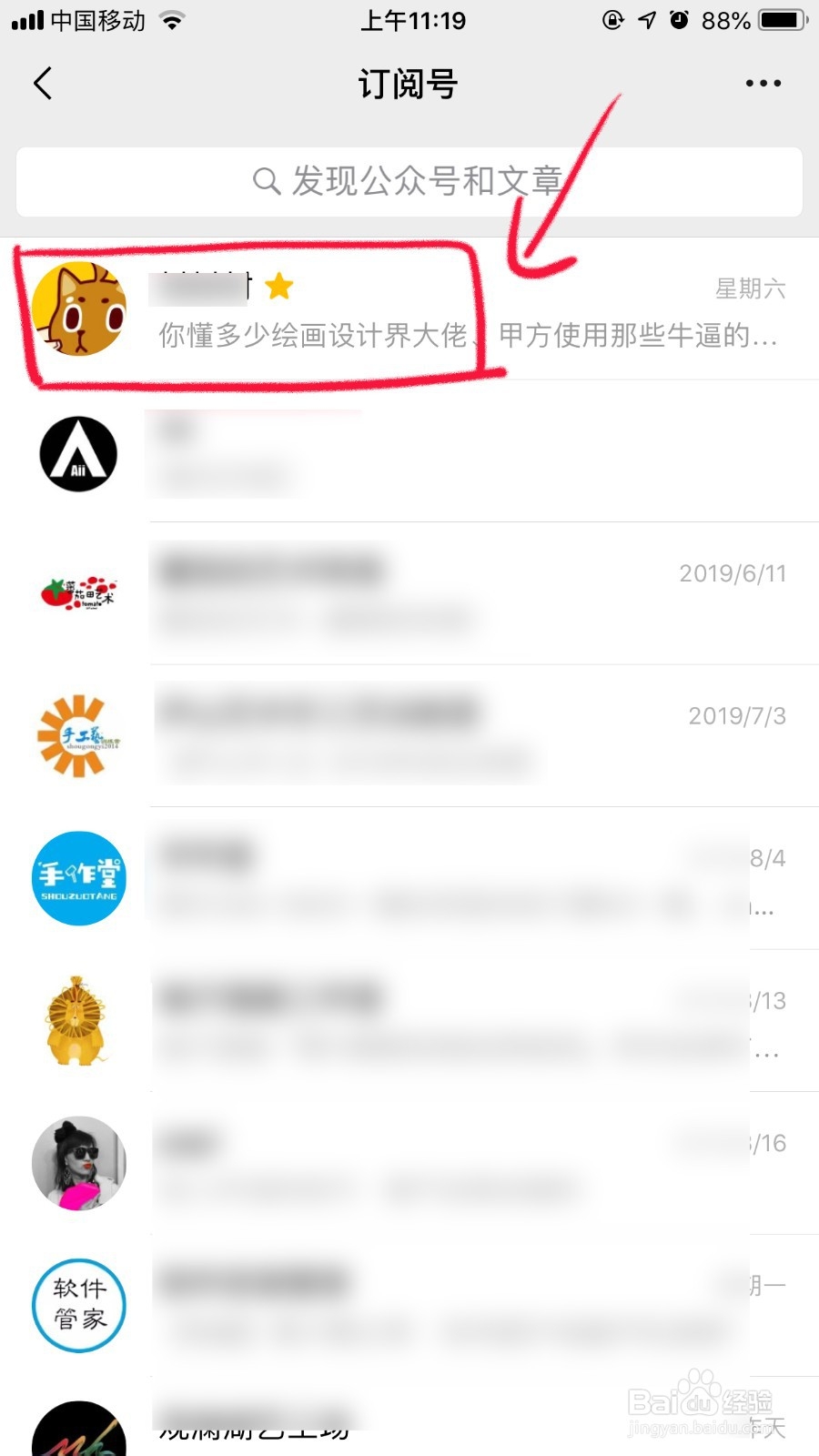The image size is (819, 1456).
Task: Tap the sunglasses portrait avatar
Action: tap(78, 1163)
